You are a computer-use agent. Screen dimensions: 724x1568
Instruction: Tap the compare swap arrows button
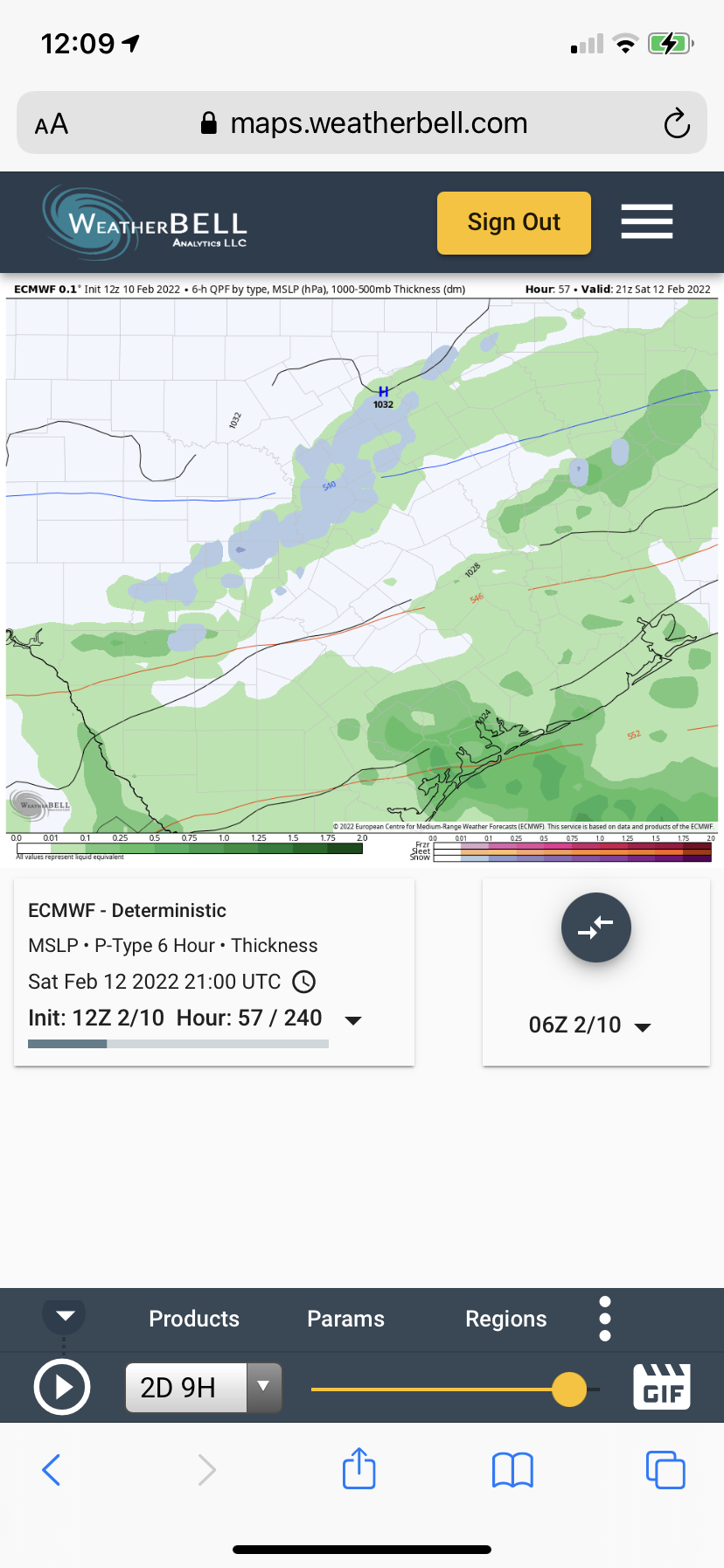click(x=595, y=927)
